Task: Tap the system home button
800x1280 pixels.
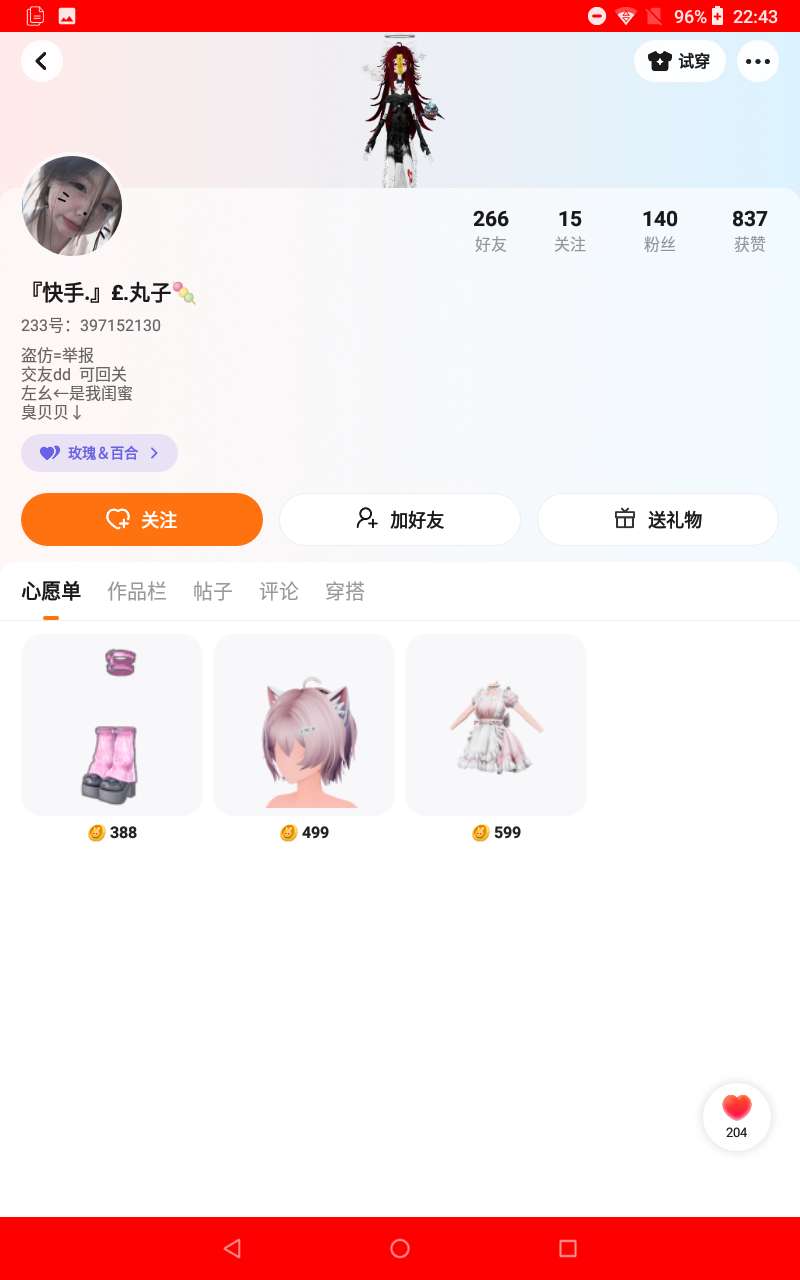Action: coord(400,1248)
